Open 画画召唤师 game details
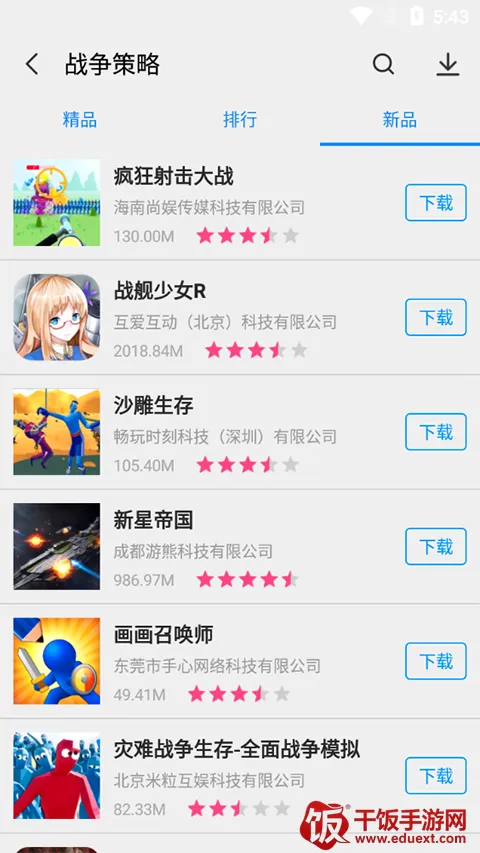 tap(201, 661)
